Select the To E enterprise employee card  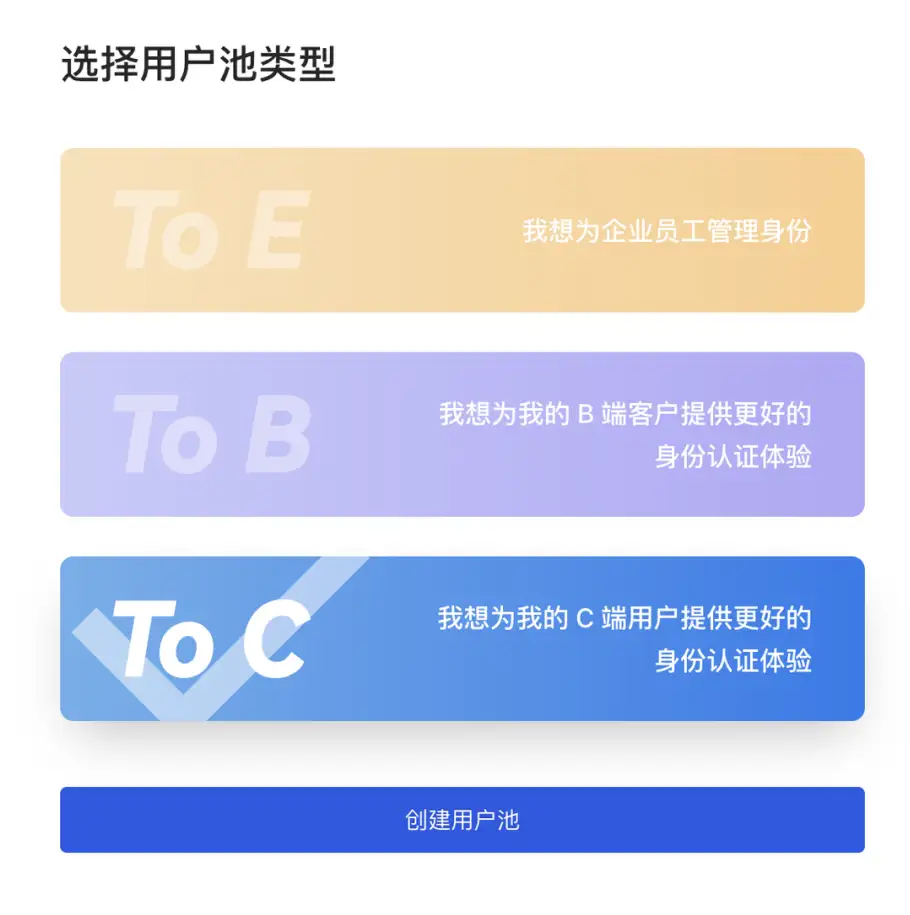click(462, 230)
